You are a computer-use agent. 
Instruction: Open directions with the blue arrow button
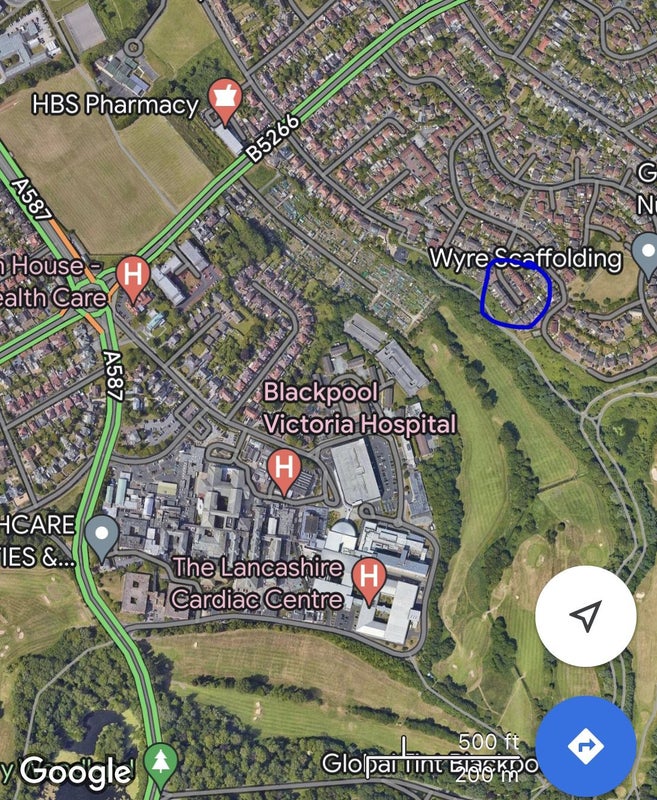tap(585, 746)
